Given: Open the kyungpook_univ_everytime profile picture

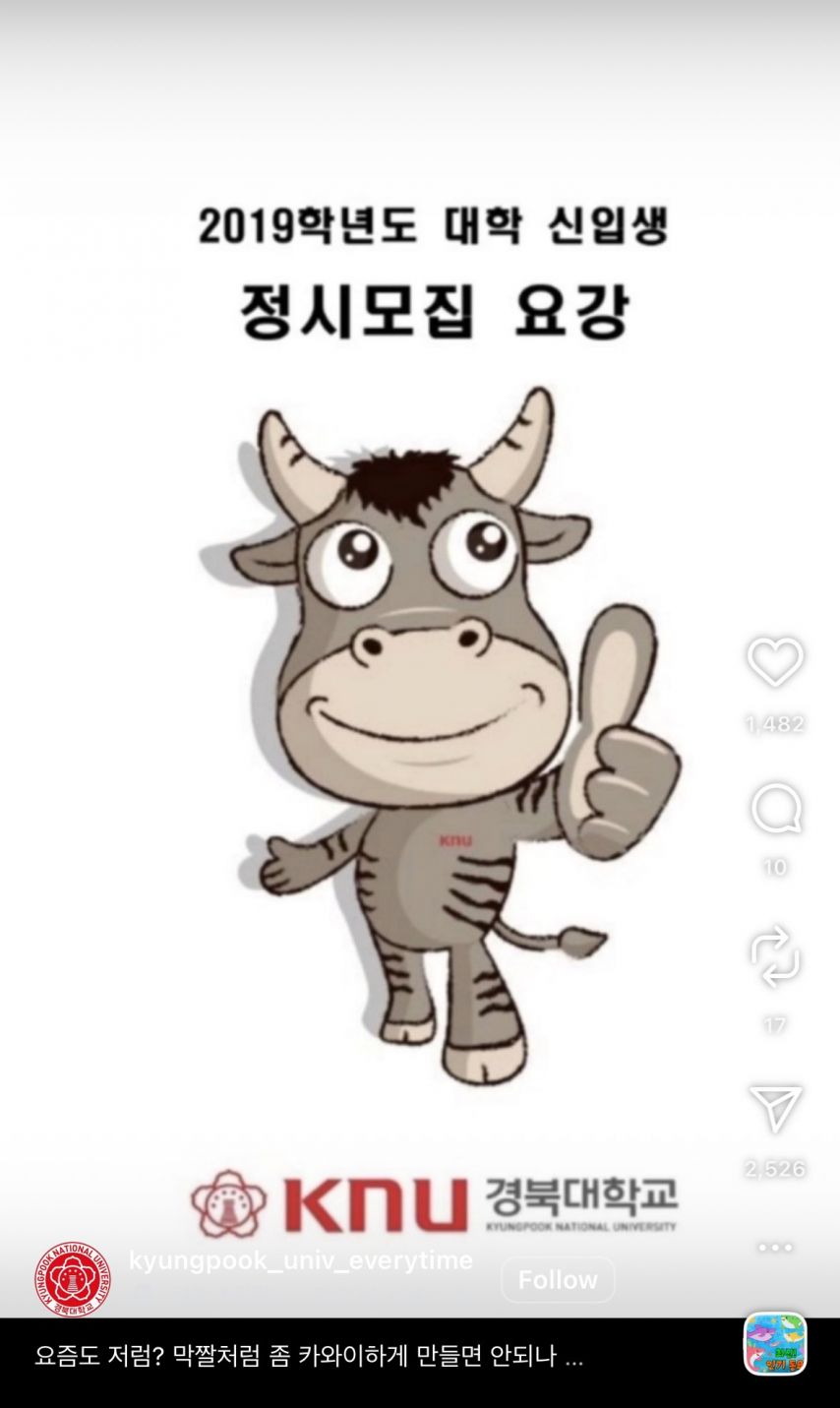Looking at the screenshot, I should tap(73, 1279).
